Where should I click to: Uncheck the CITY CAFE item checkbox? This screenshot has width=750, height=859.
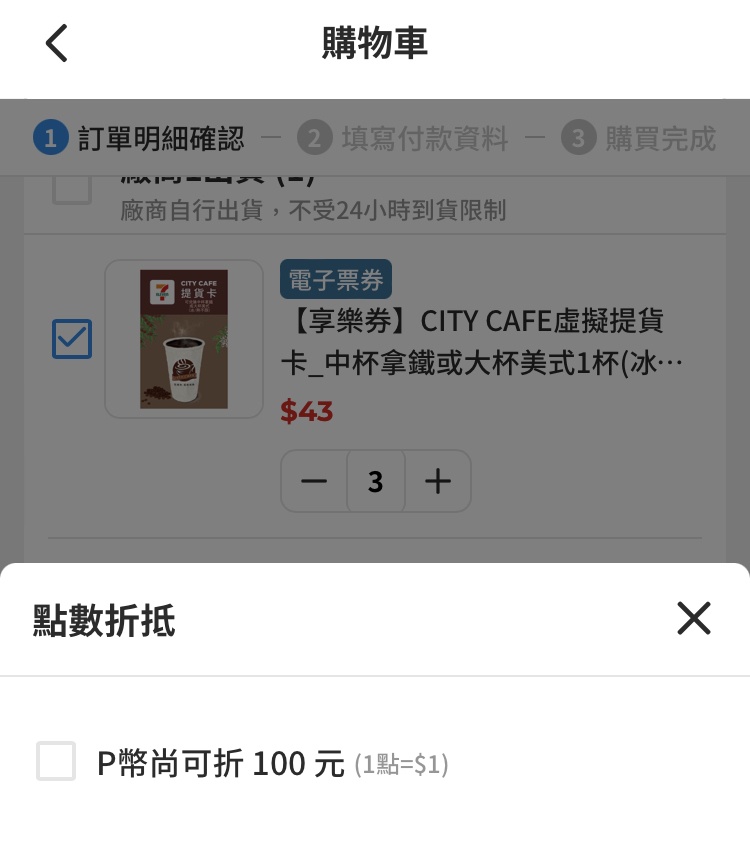tap(72, 339)
